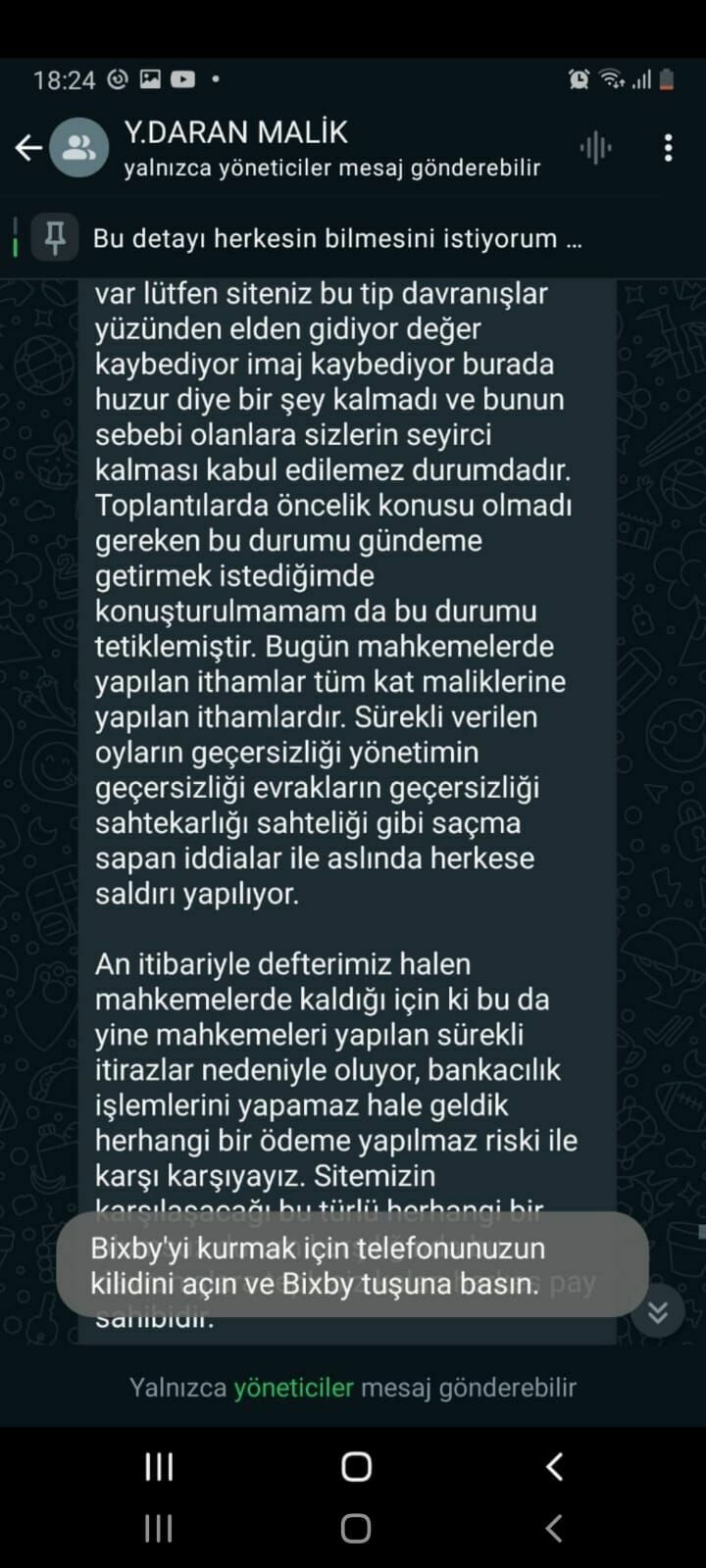Go to the home screen

pos(356,1466)
